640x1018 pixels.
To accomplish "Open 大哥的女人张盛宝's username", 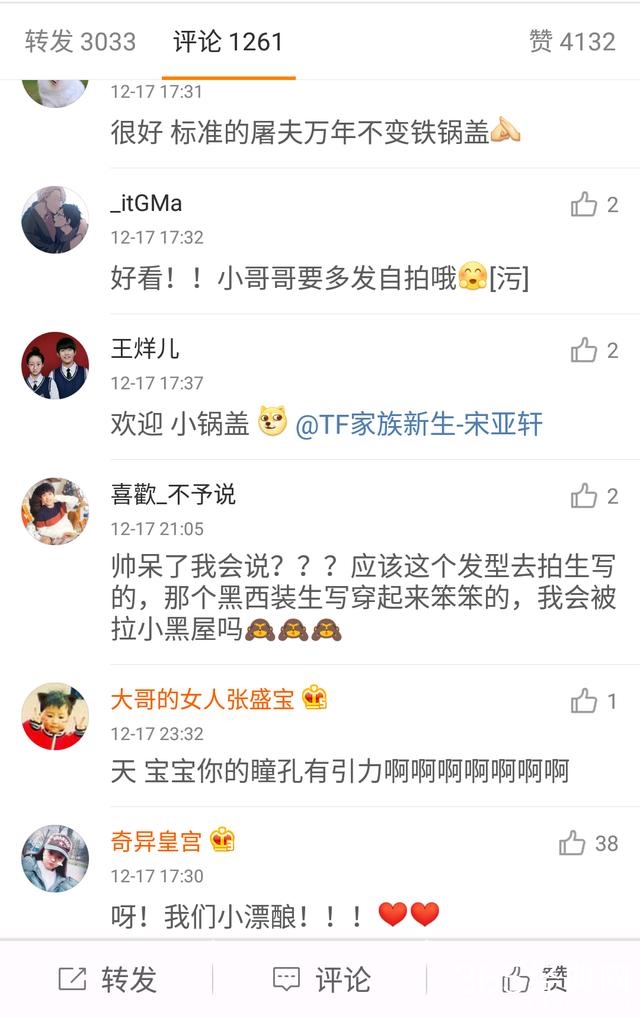I will click(x=202, y=699).
